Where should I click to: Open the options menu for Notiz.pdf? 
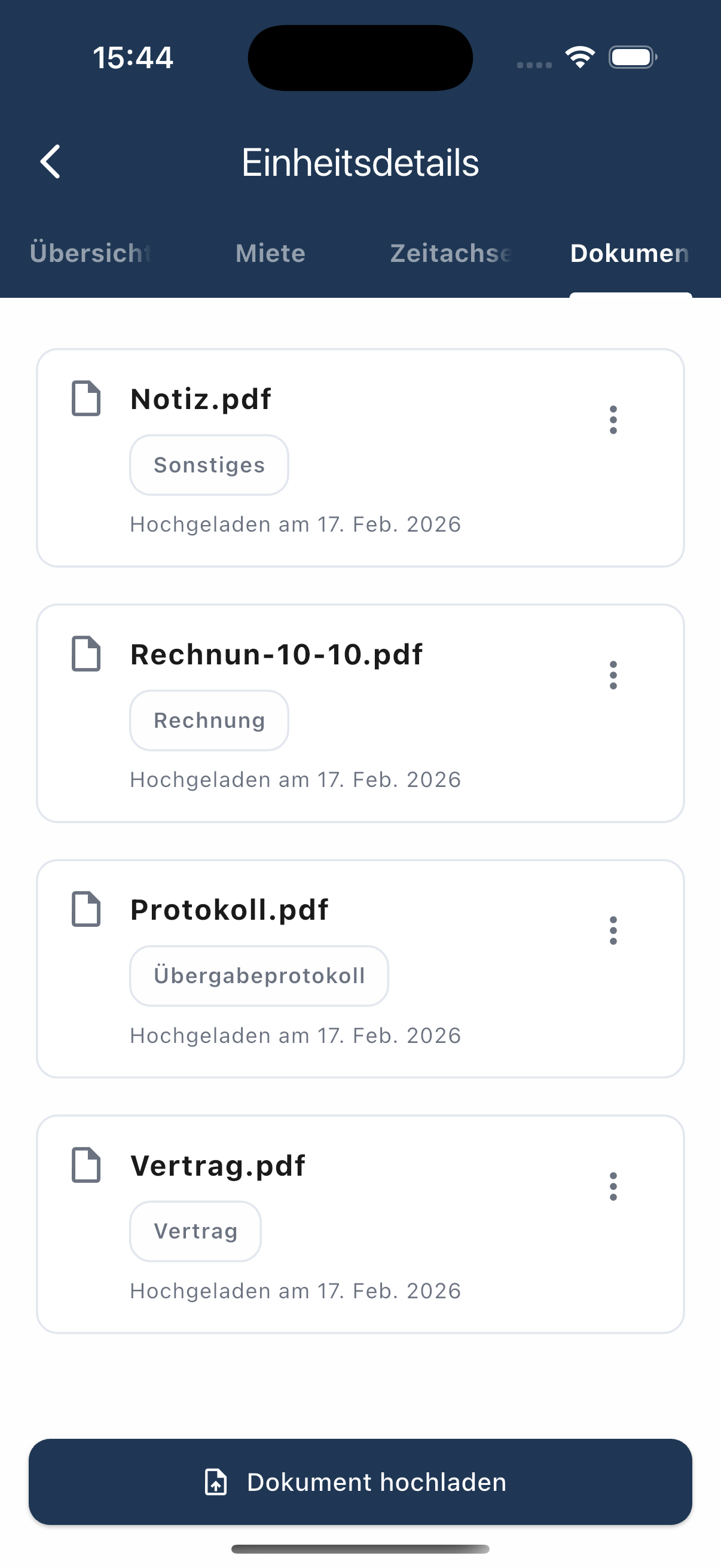click(613, 420)
